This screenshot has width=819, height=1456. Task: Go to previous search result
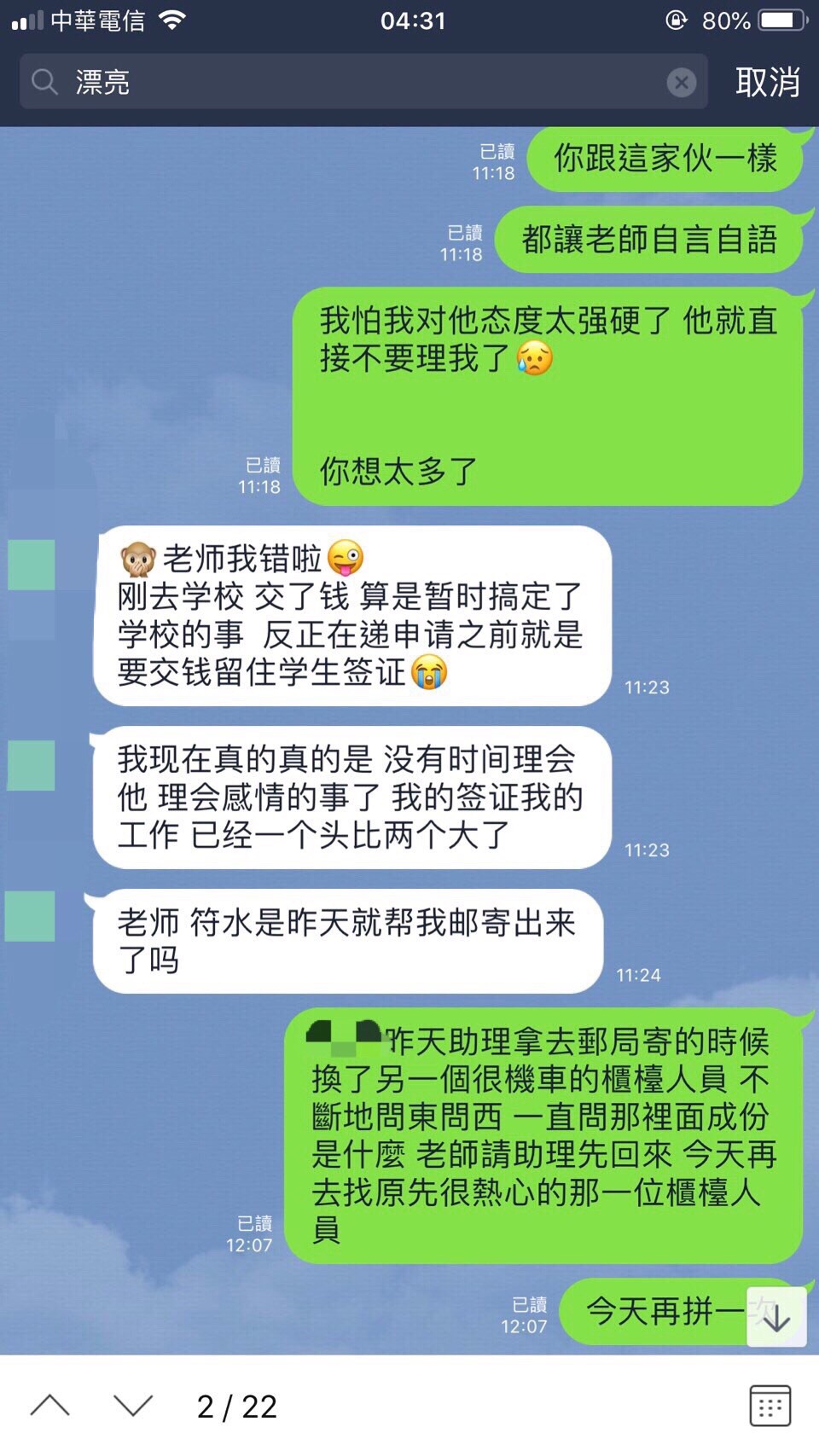pos(49,1405)
